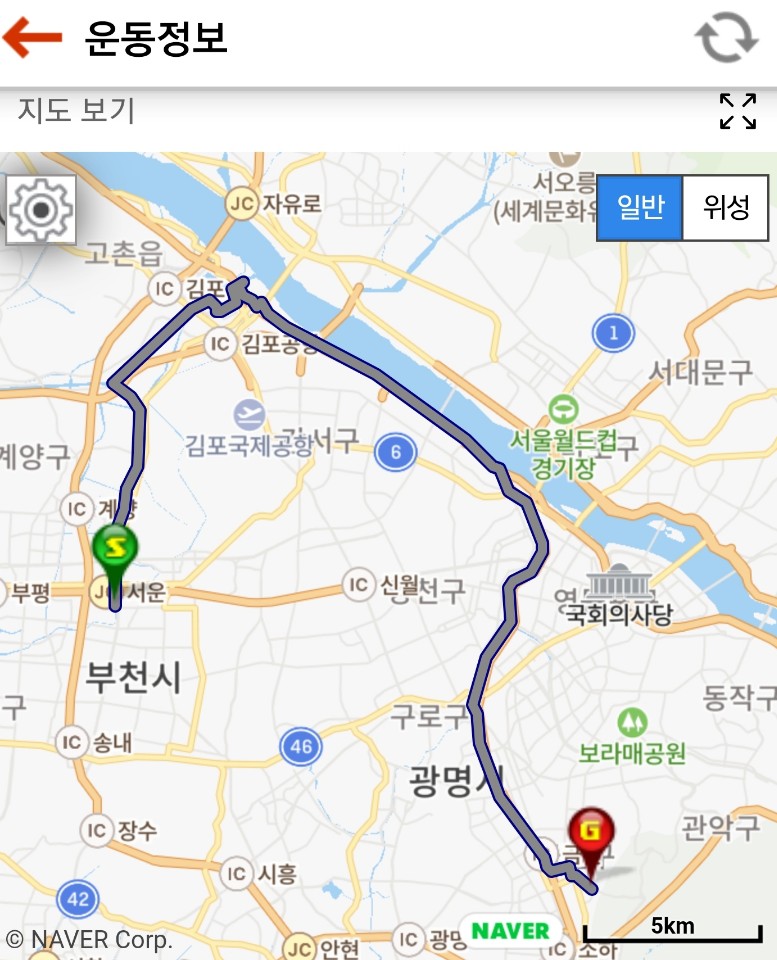
Task: Expand the map to fullscreen
Action: pos(738,111)
